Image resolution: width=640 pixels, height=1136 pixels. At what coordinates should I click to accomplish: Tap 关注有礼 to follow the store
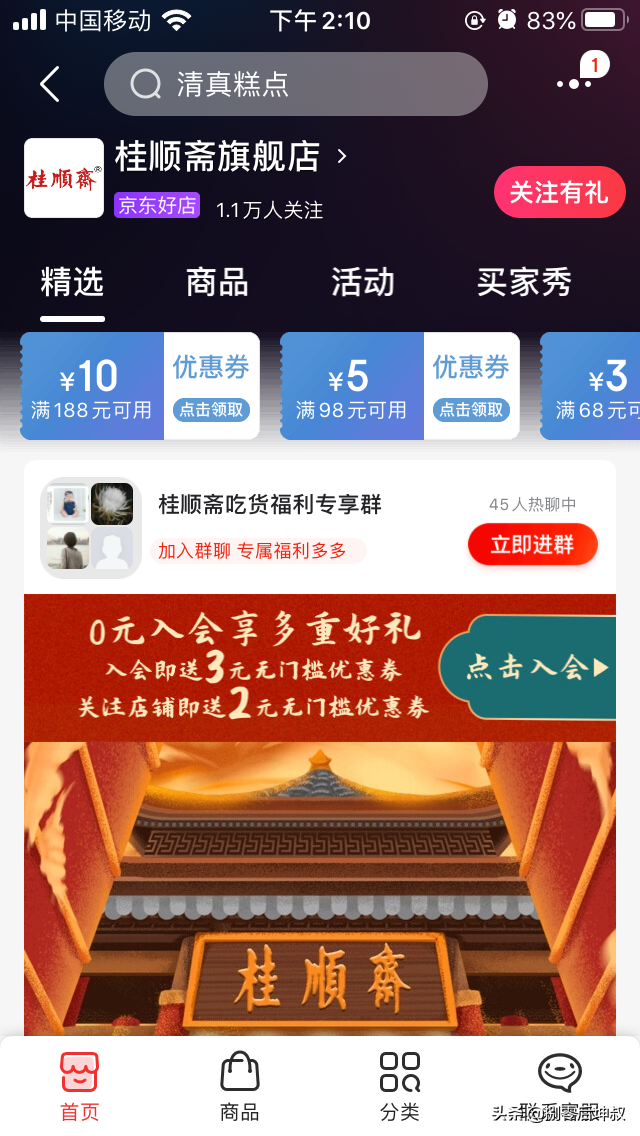(x=559, y=192)
